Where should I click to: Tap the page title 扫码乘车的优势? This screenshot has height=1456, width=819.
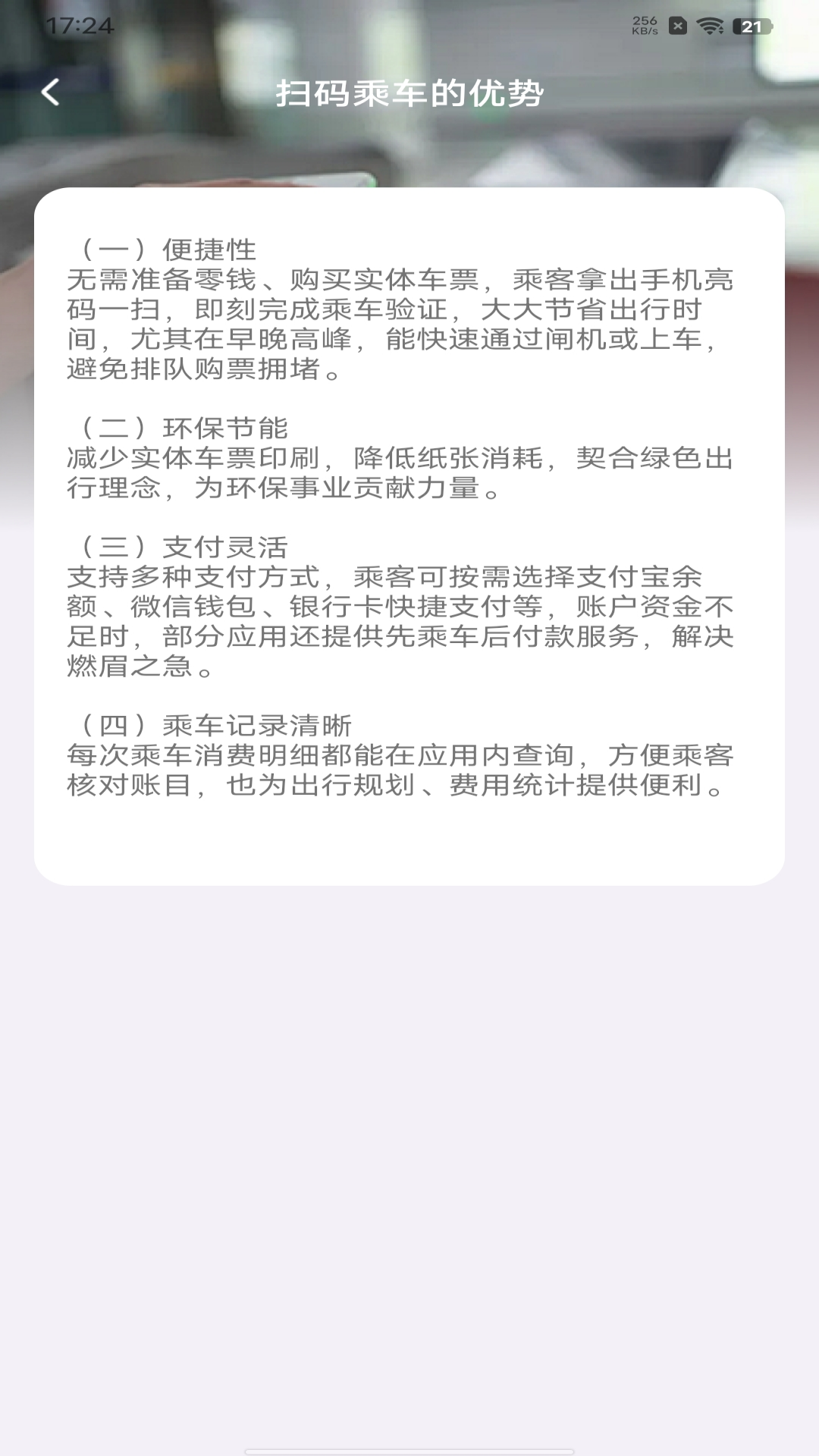coord(409,93)
